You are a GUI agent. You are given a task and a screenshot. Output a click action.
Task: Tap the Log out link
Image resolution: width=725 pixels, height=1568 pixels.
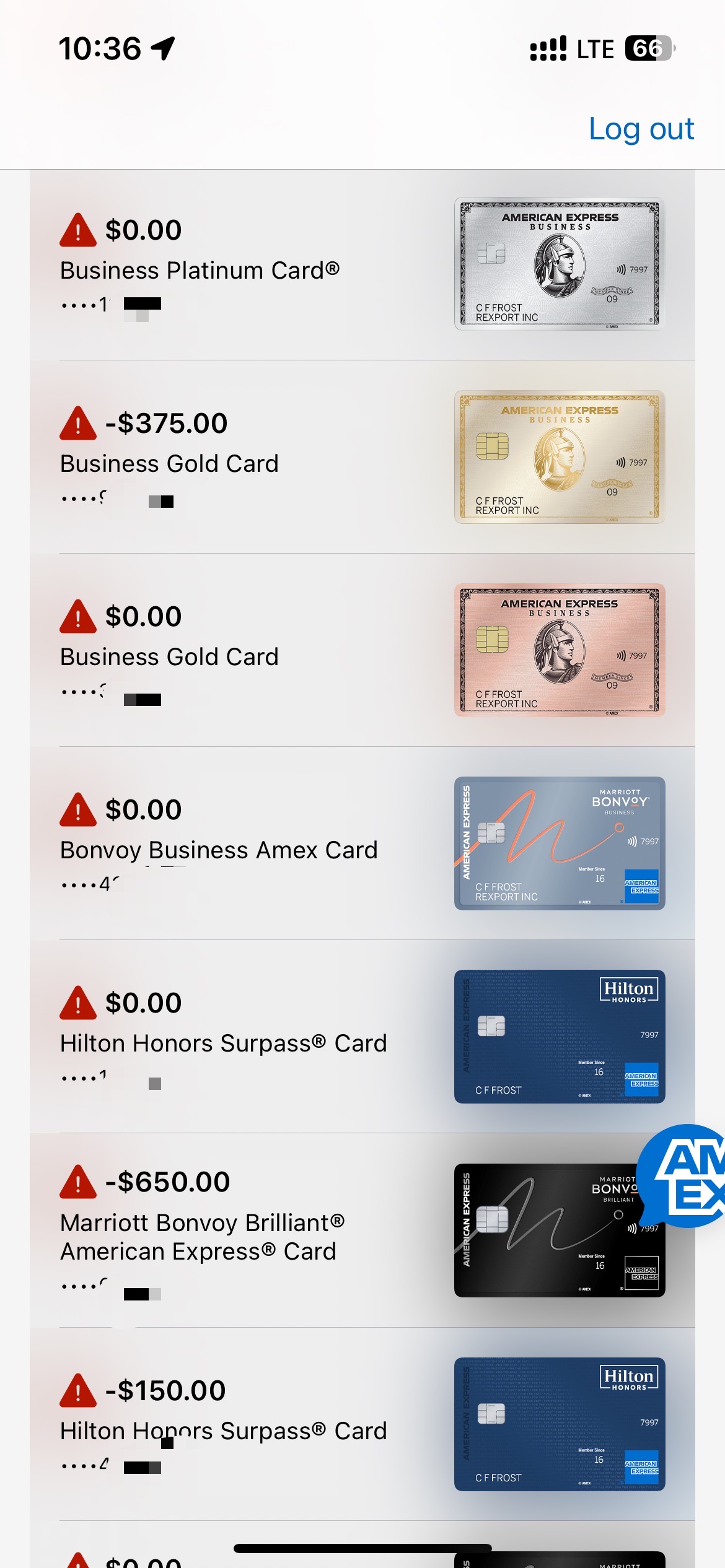tap(641, 129)
